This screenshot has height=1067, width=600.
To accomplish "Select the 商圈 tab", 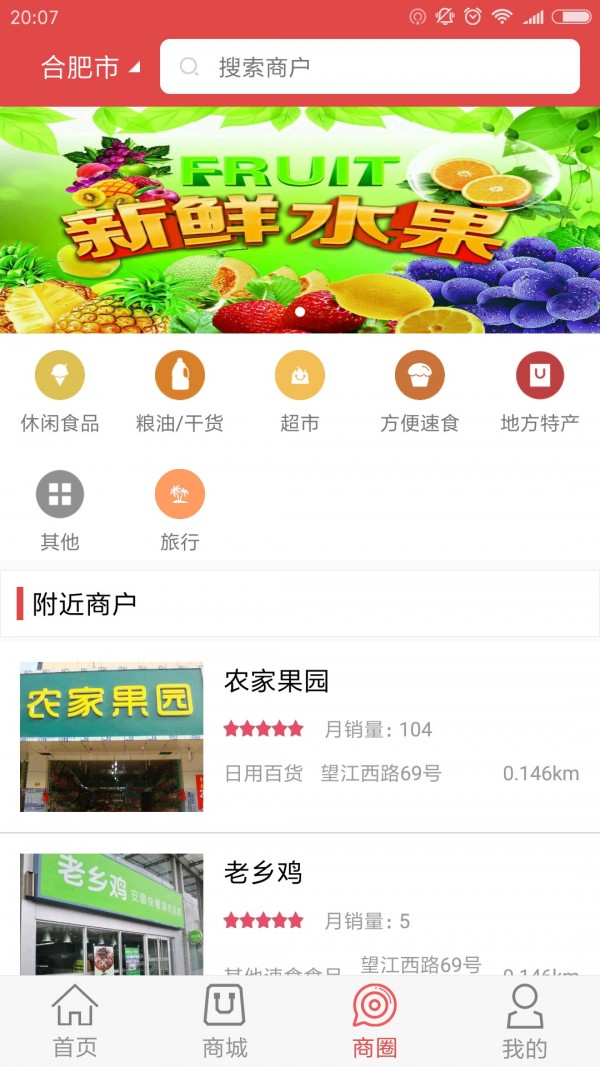I will click(375, 1020).
